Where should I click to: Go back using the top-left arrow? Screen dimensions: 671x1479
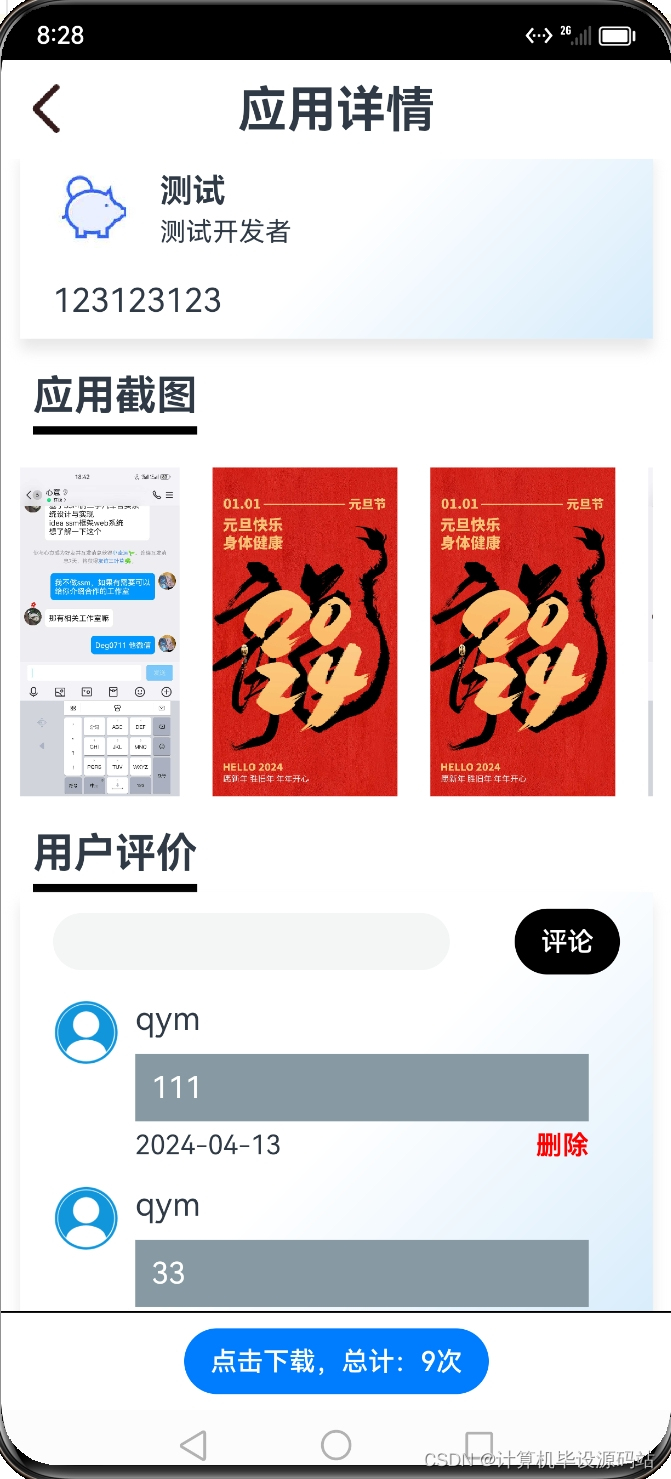pyautogui.click(x=46, y=108)
